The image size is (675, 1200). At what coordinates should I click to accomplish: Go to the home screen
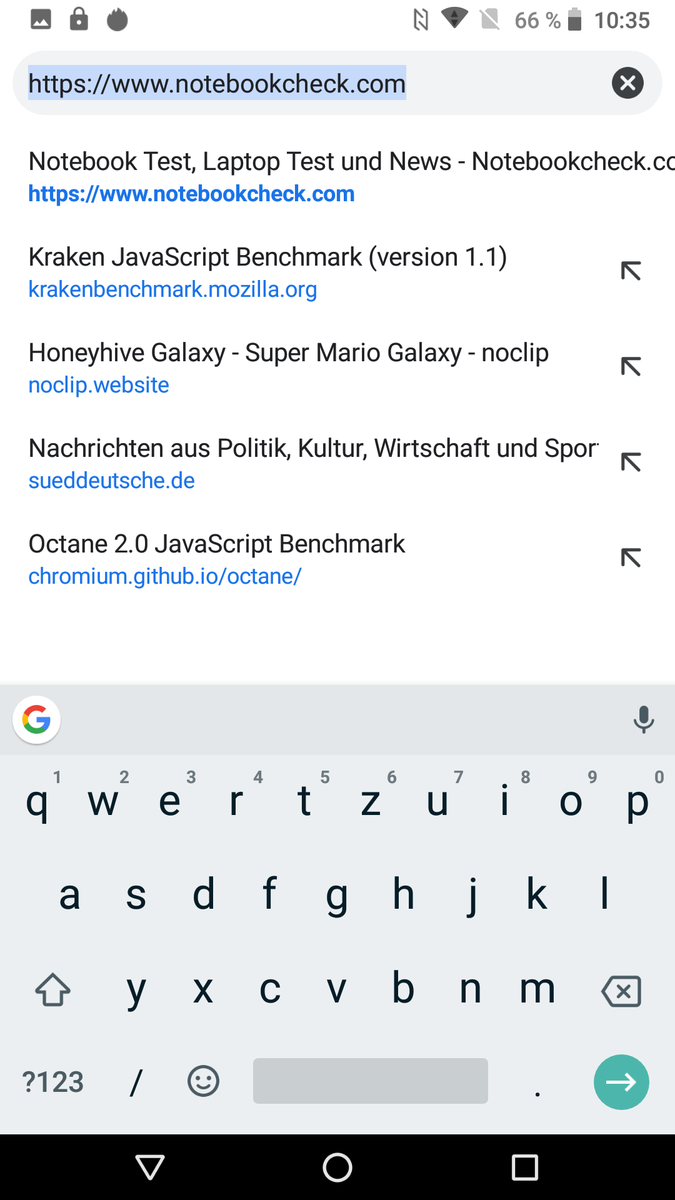click(x=337, y=1167)
